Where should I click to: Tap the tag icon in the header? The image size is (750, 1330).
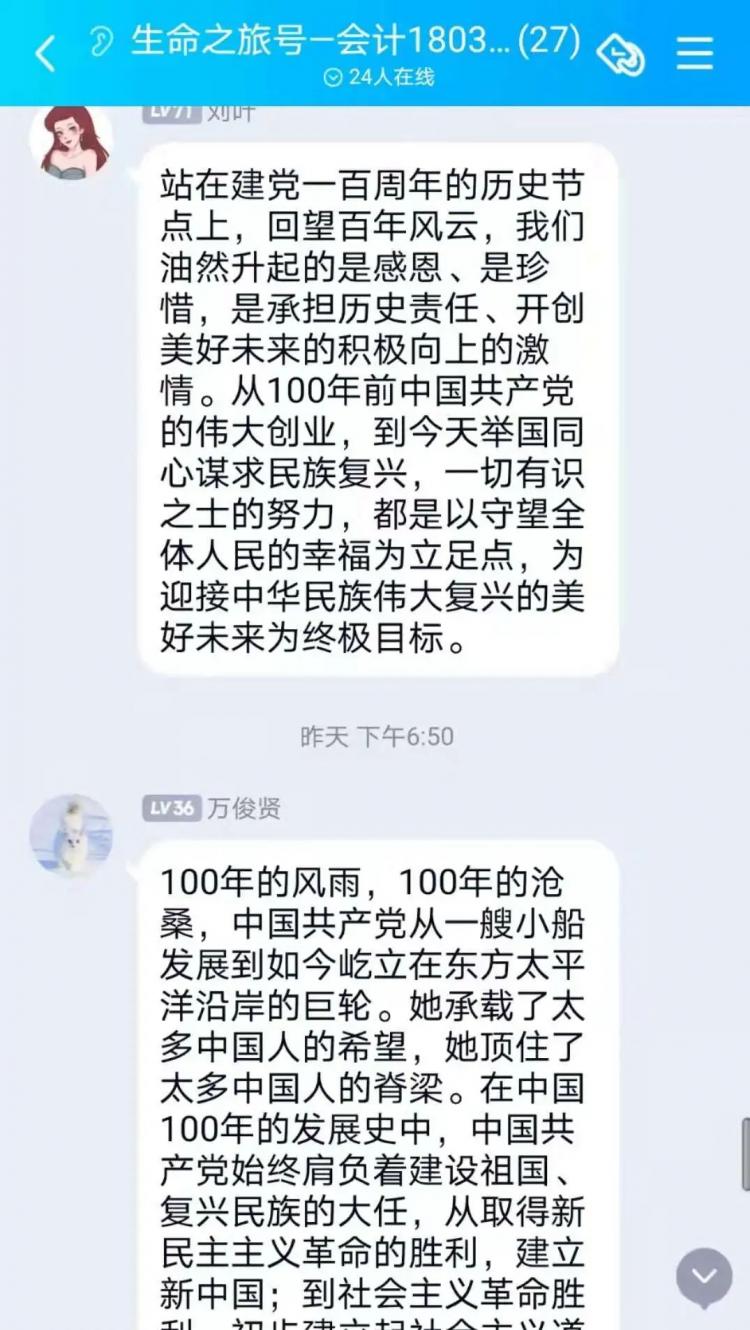click(620, 54)
